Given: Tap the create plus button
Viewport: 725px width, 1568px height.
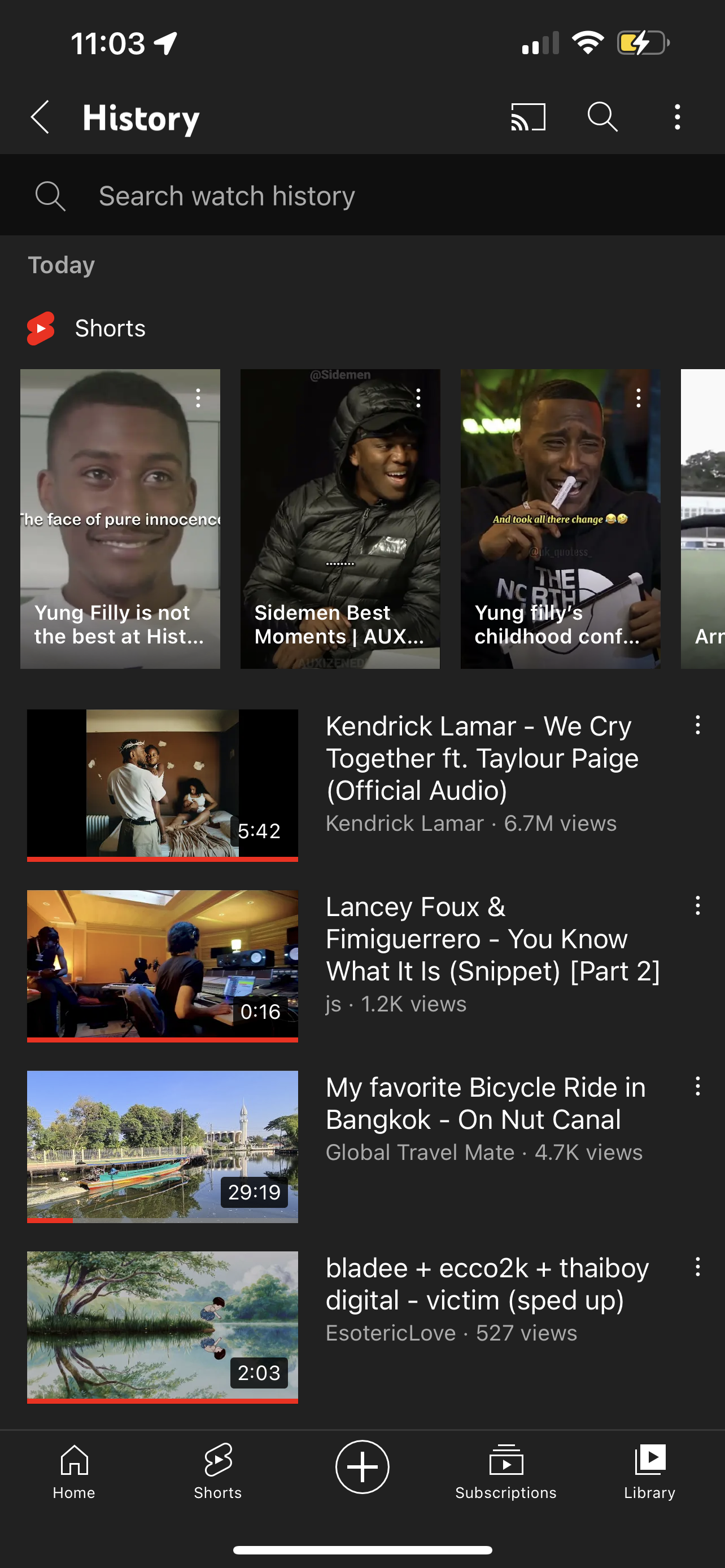Looking at the screenshot, I should click(x=362, y=1467).
